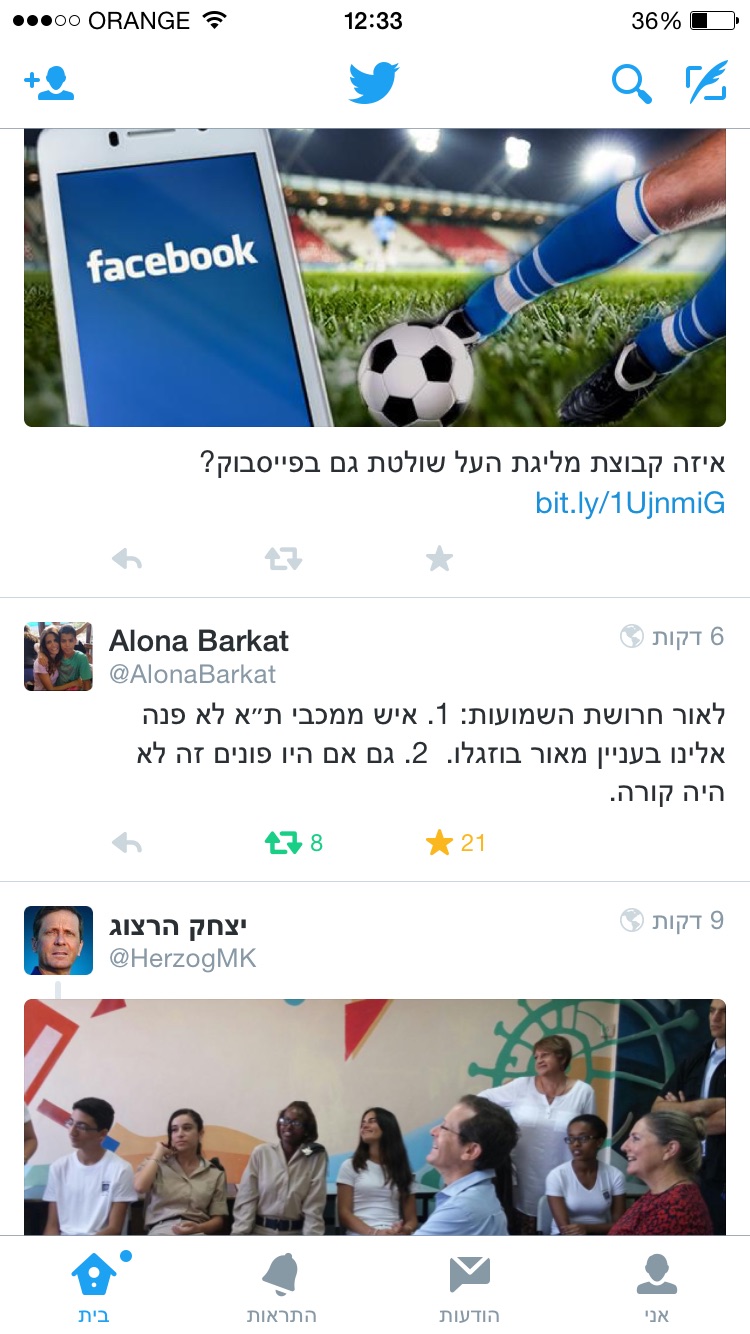
Task: Compose a new tweet
Action: tap(706, 84)
